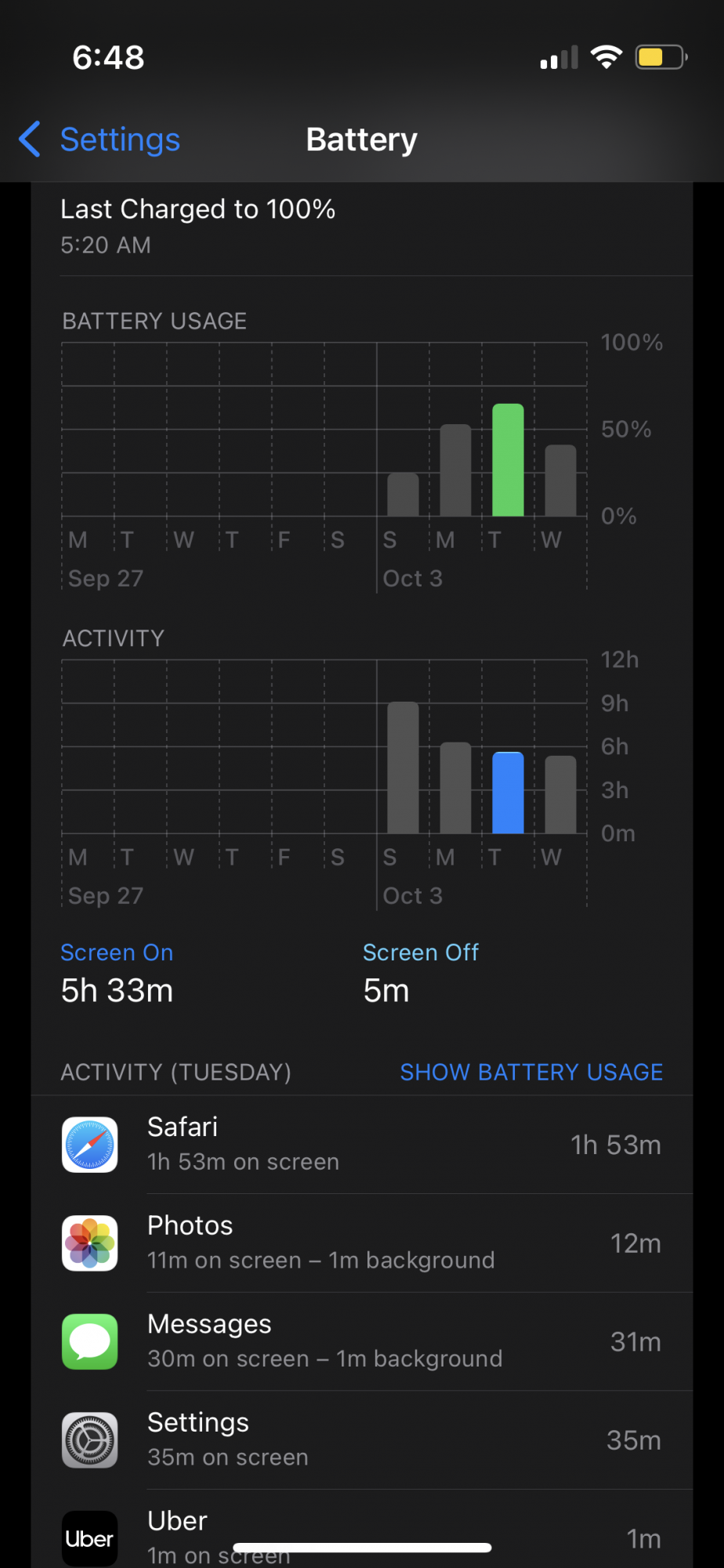Screen dimensions: 724x1568
Task: Select Wednesday bar in Battery Usage chart
Action: coord(560,481)
